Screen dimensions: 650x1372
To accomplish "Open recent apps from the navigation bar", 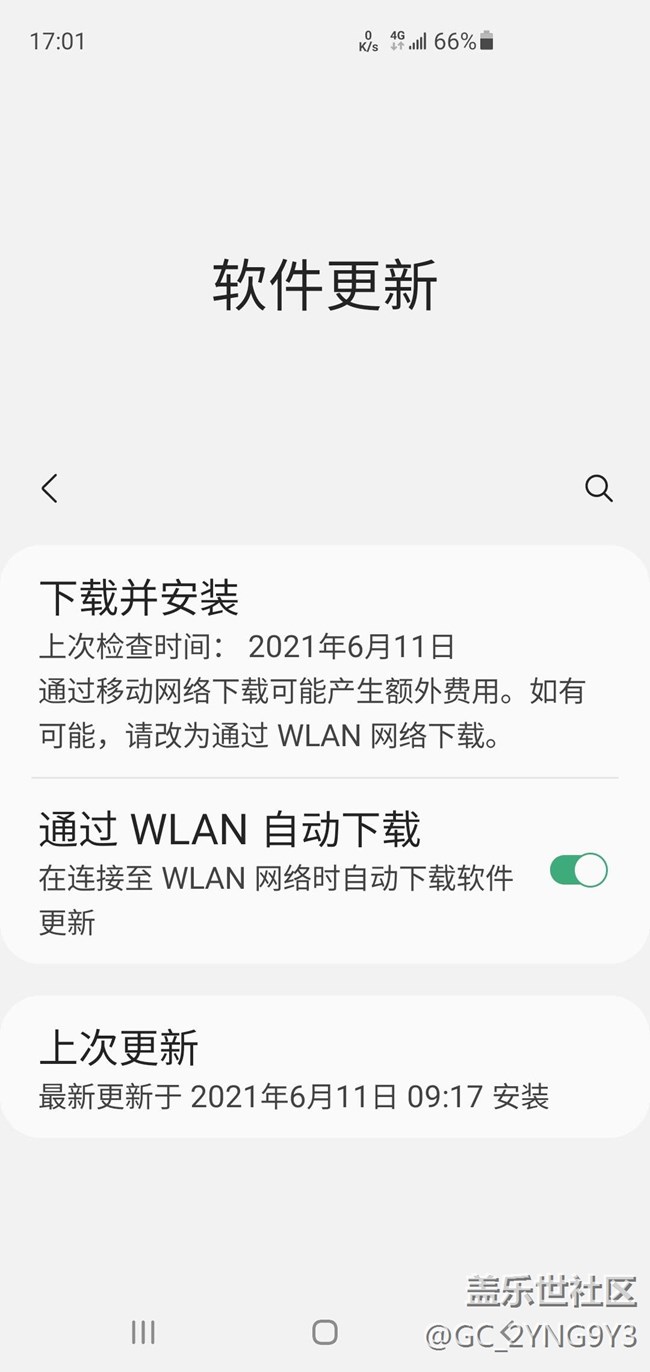I will click(143, 1331).
